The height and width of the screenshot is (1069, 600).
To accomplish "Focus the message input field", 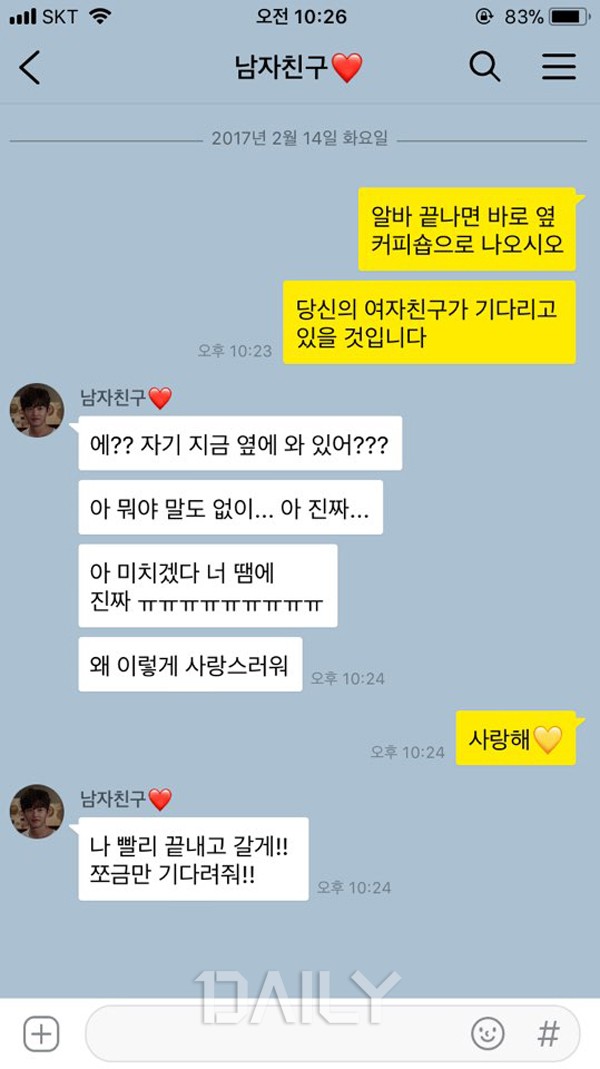I will pos(270,1033).
